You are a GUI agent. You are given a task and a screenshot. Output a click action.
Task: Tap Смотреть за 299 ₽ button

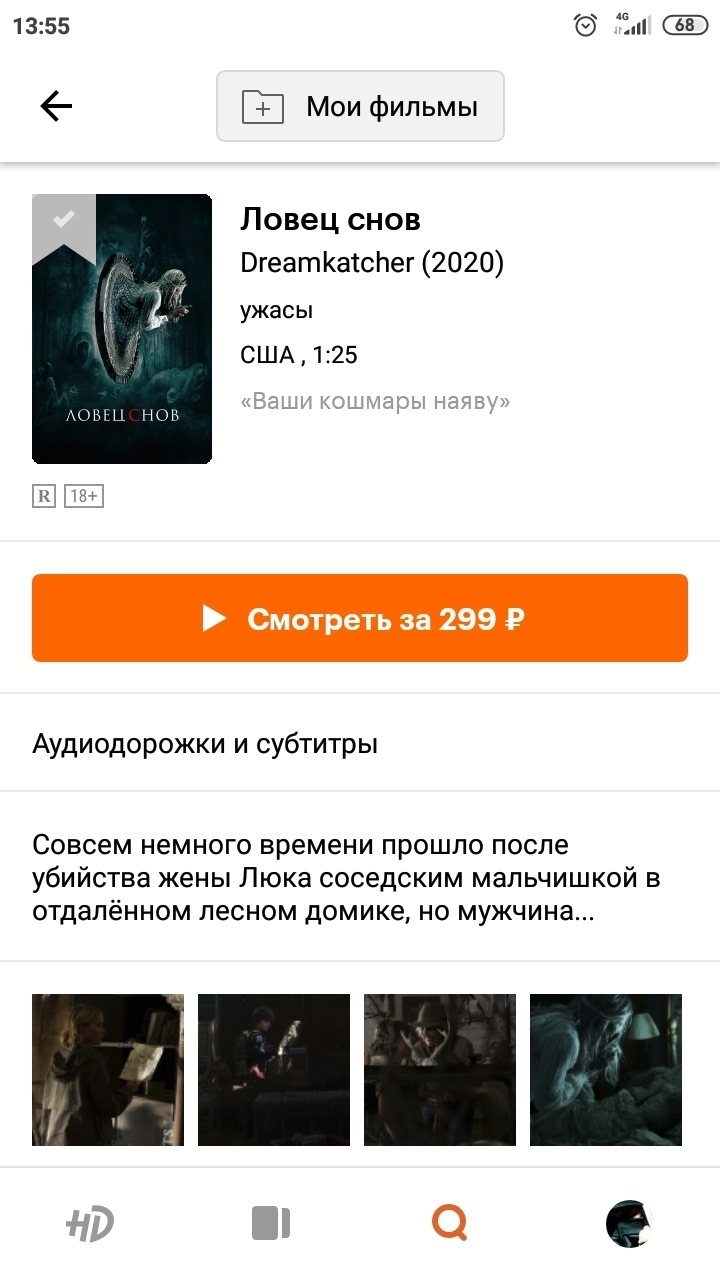coord(360,618)
